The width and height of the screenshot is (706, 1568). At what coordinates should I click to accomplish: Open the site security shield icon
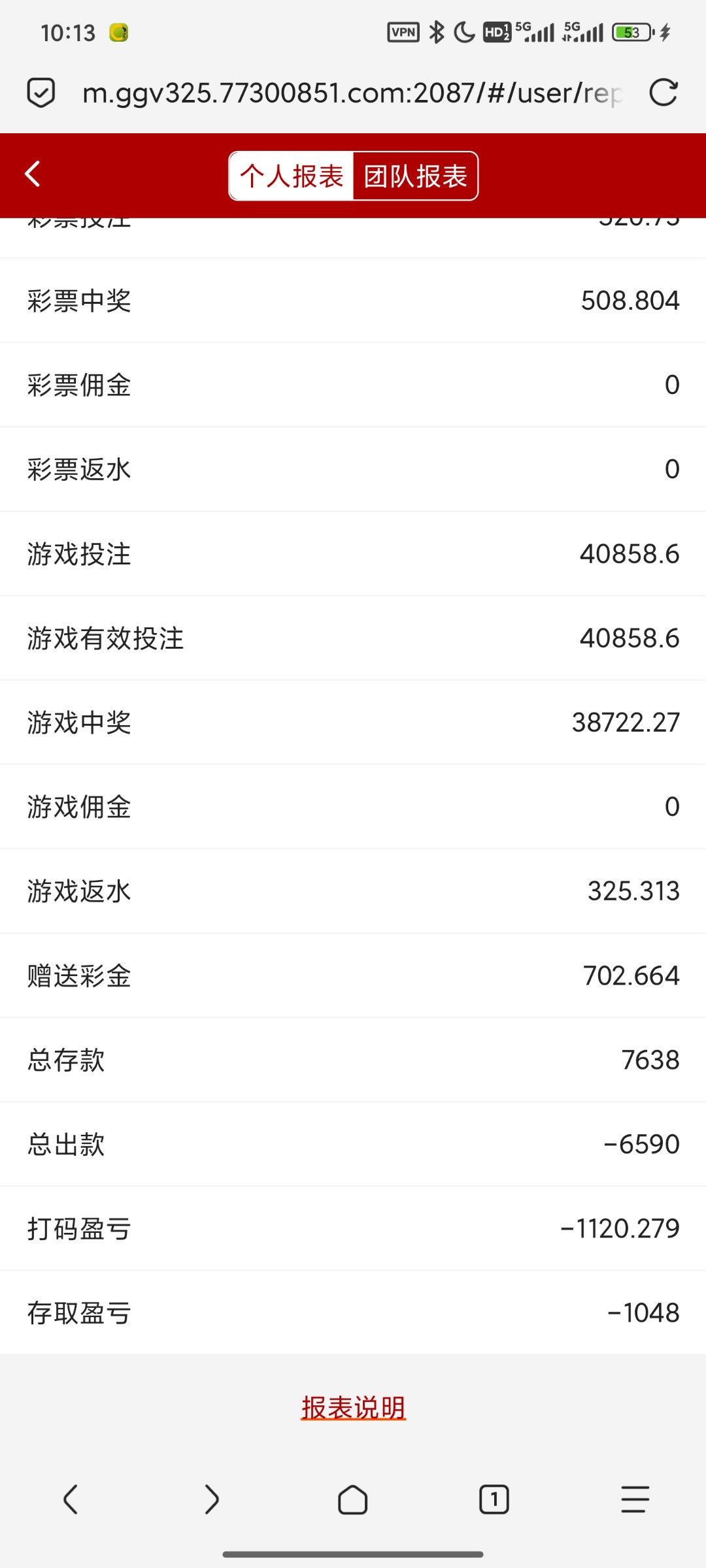coord(41,93)
